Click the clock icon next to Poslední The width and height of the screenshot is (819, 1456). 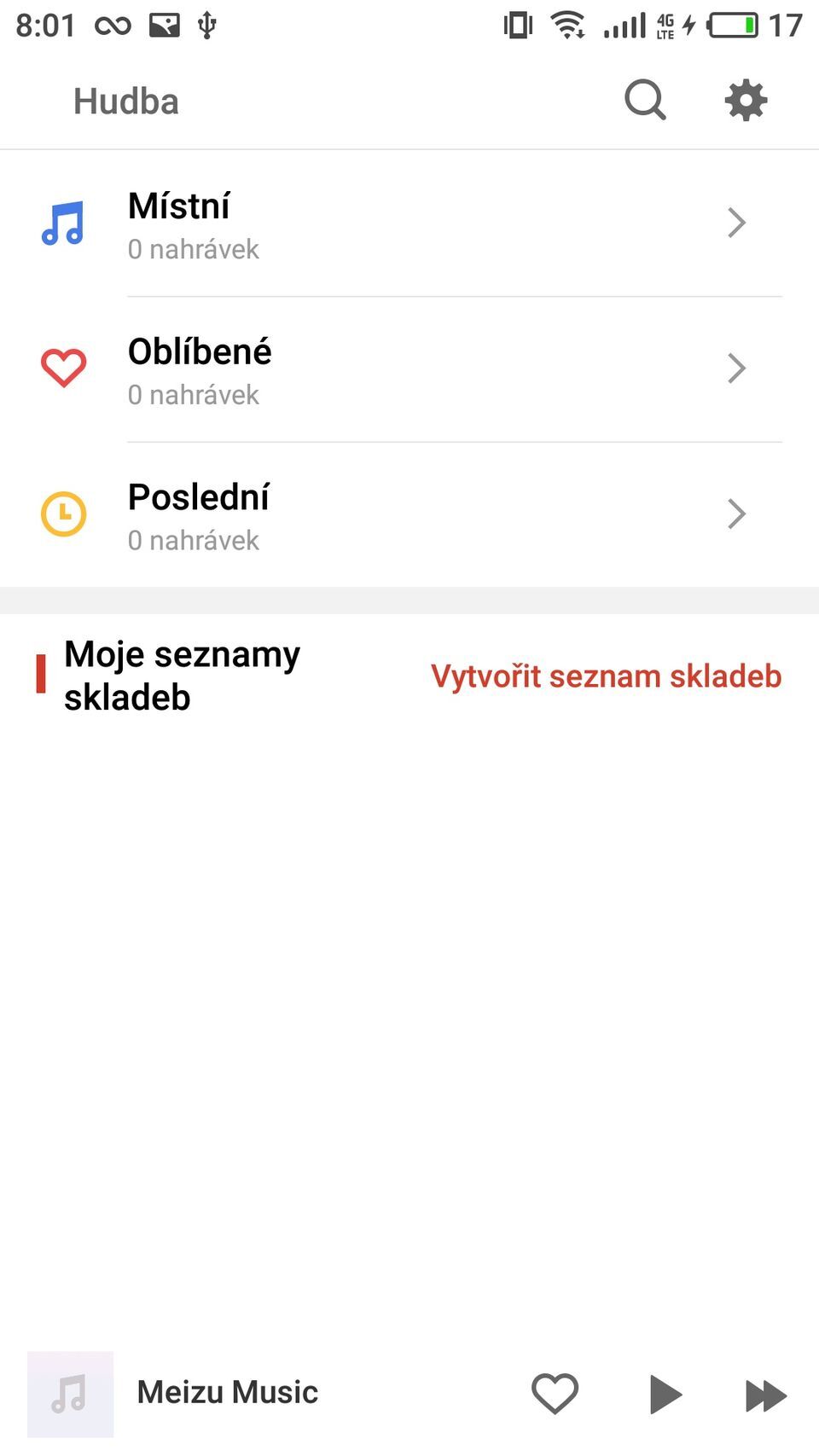63,513
